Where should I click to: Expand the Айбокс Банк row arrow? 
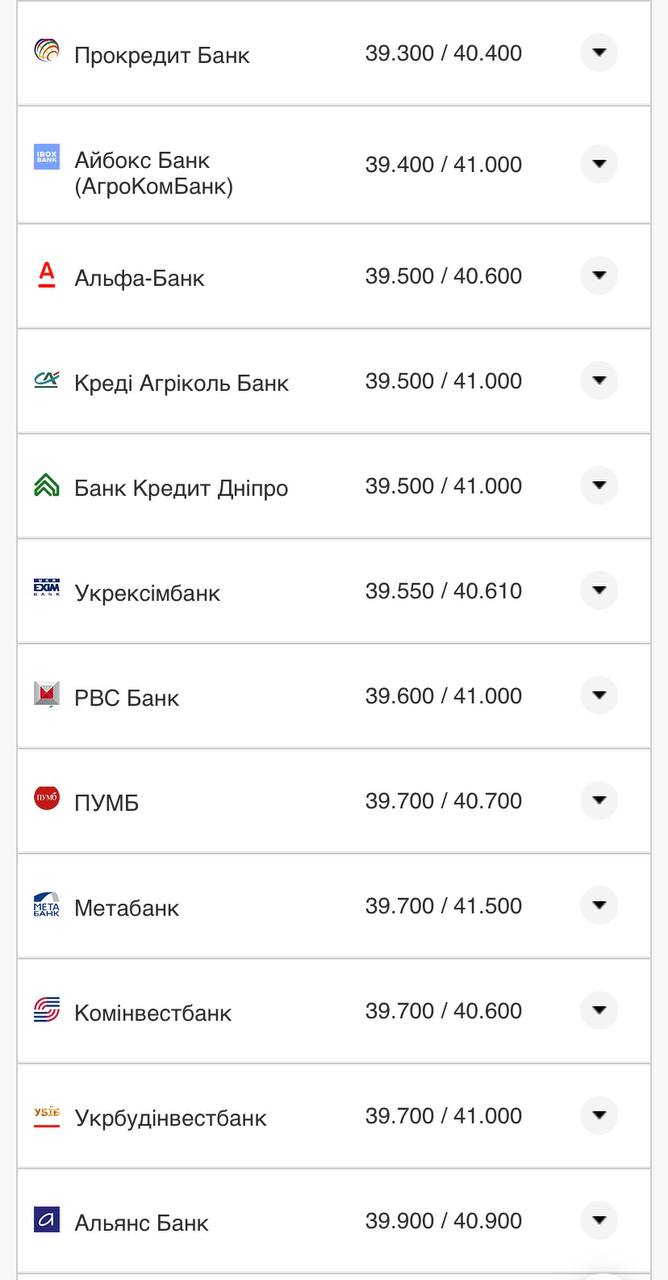pyautogui.click(x=599, y=164)
